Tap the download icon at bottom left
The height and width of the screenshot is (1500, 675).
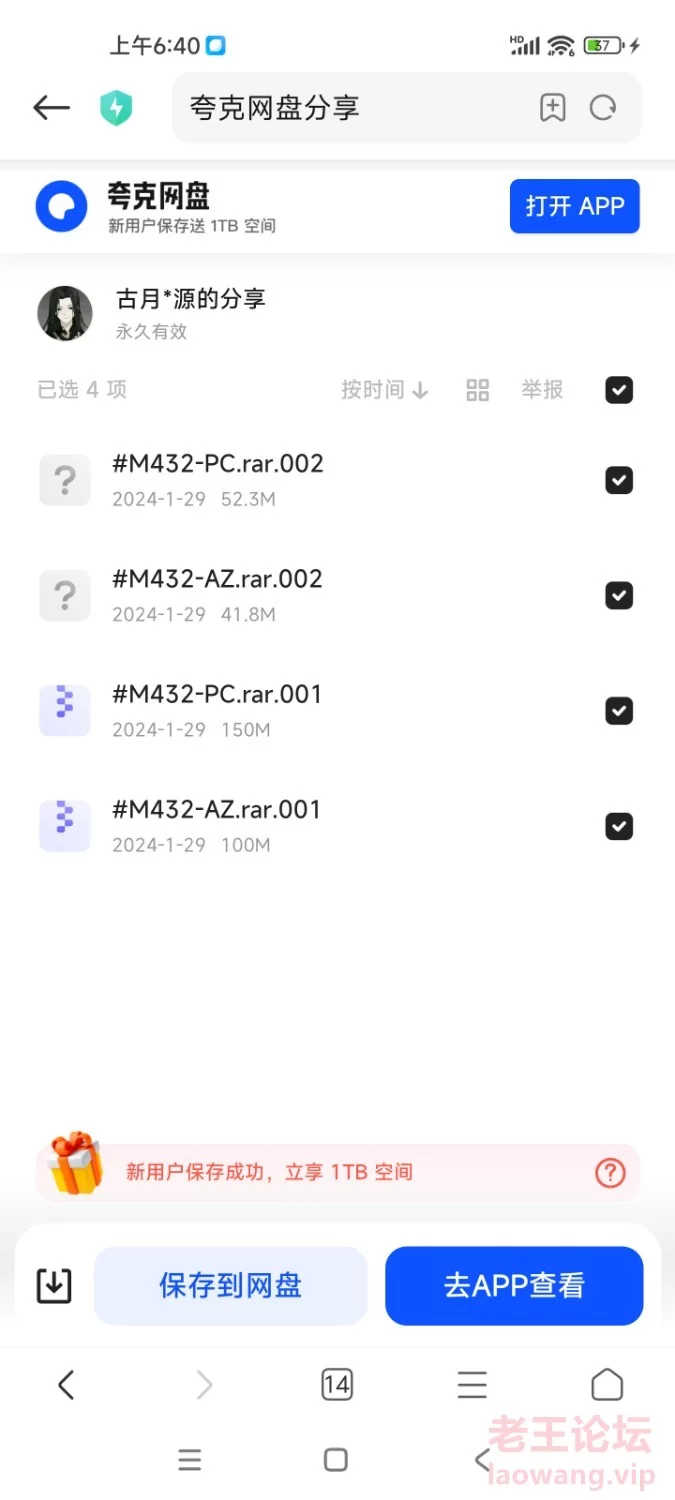(54, 1286)
